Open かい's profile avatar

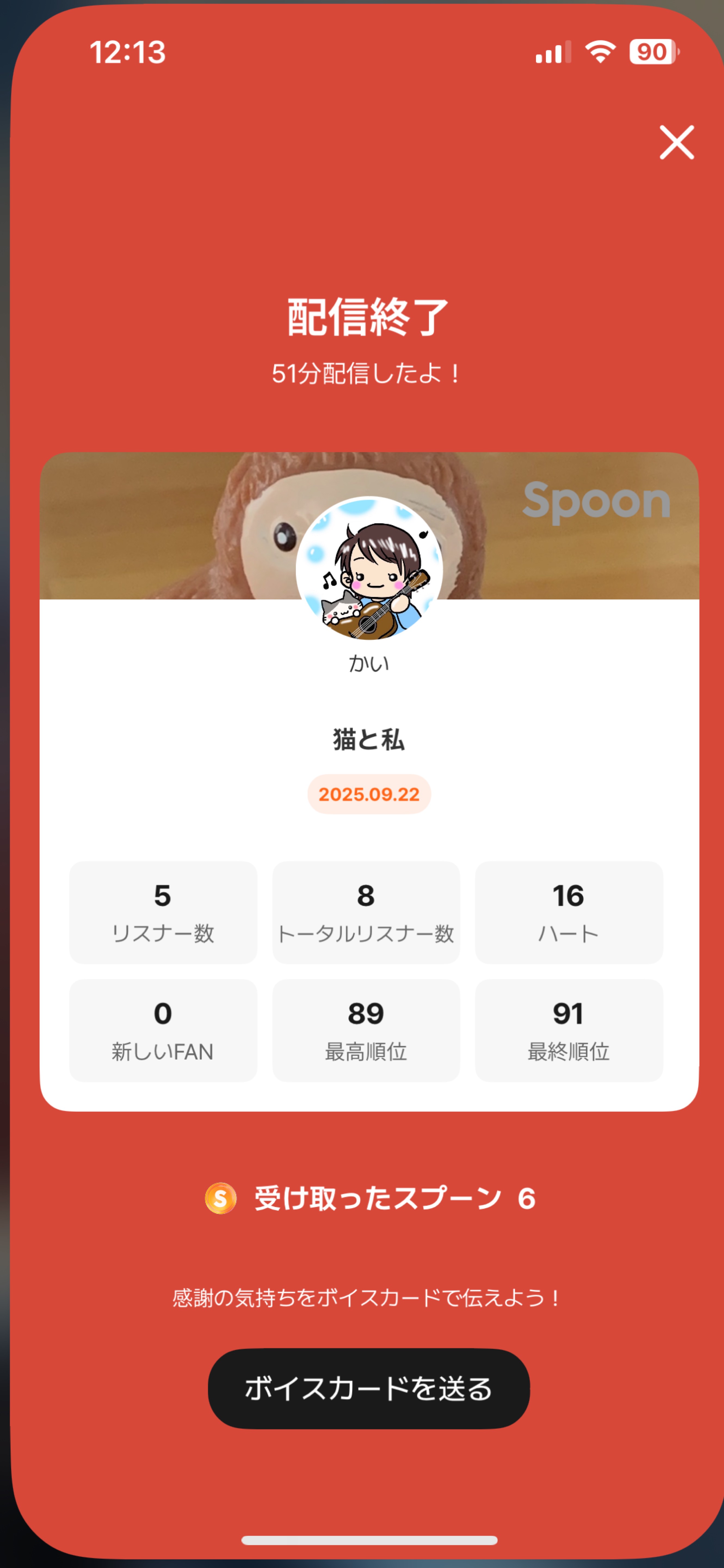pyautogui.click(x=369, y=569)
